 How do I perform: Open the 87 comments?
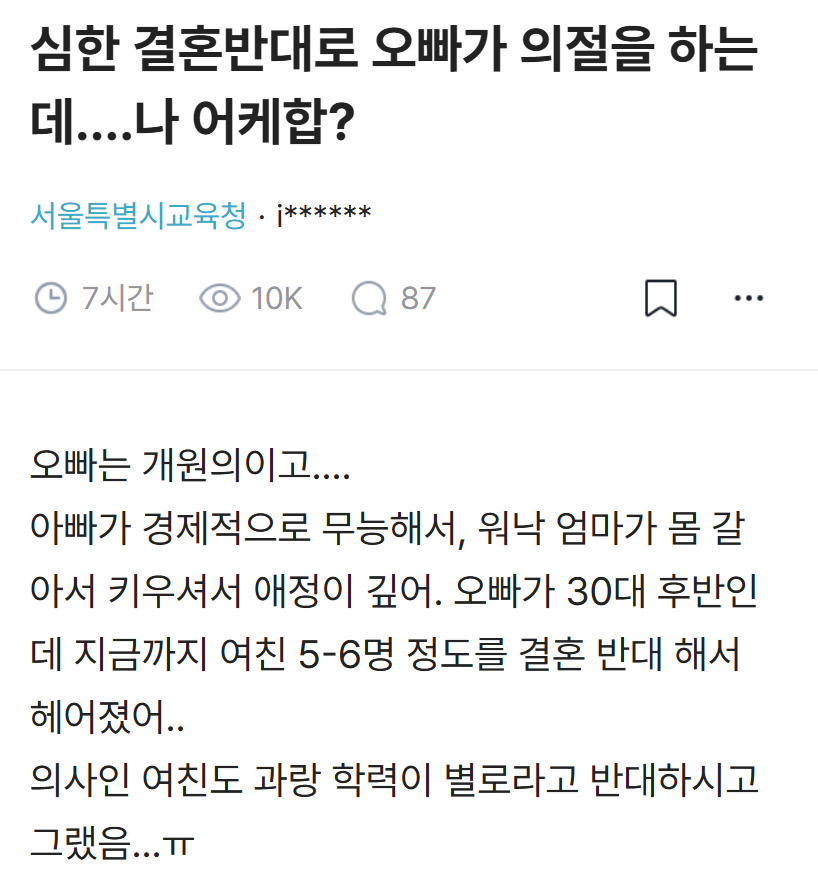(395, 298)
